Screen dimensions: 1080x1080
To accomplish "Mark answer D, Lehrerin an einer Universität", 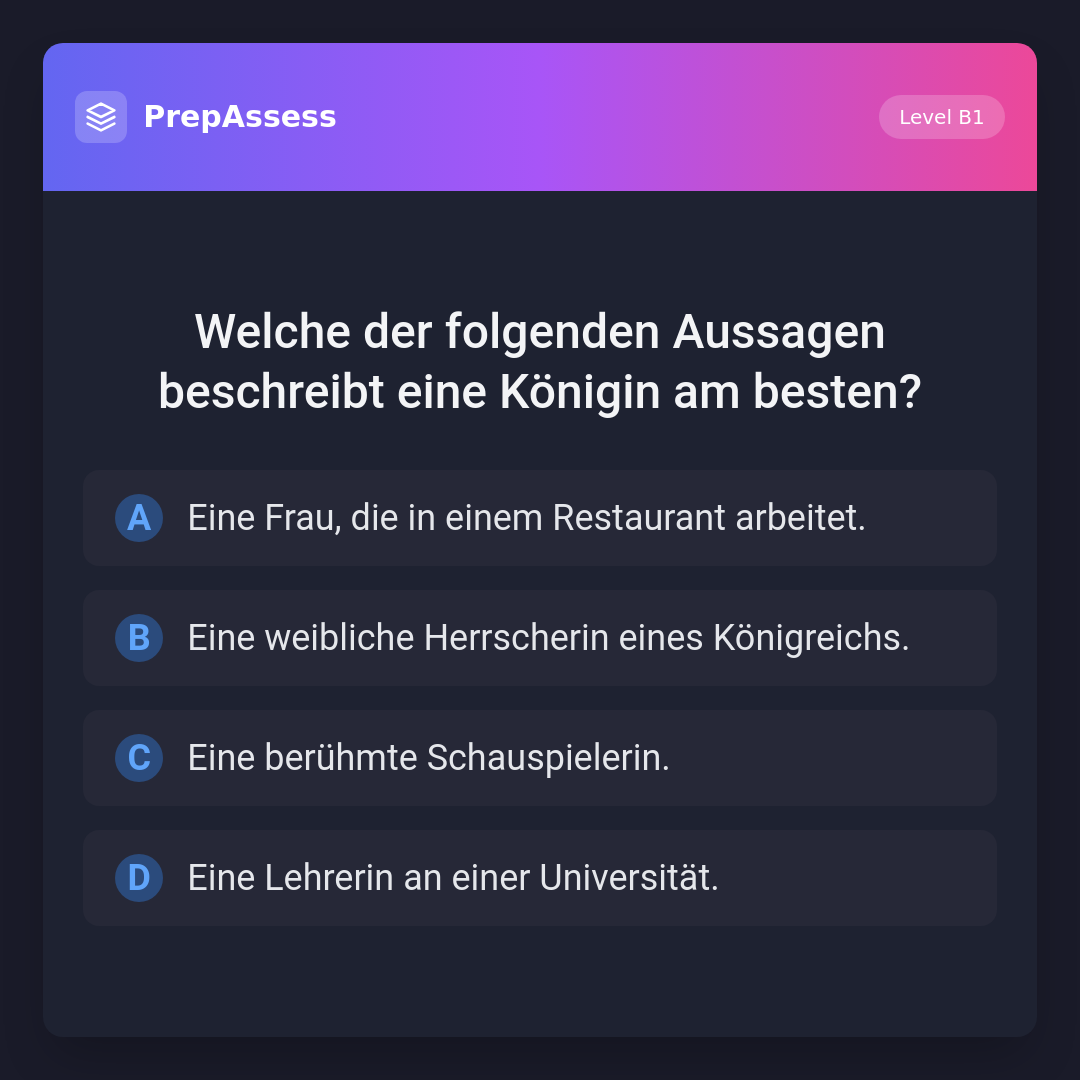I will [539, 878].
